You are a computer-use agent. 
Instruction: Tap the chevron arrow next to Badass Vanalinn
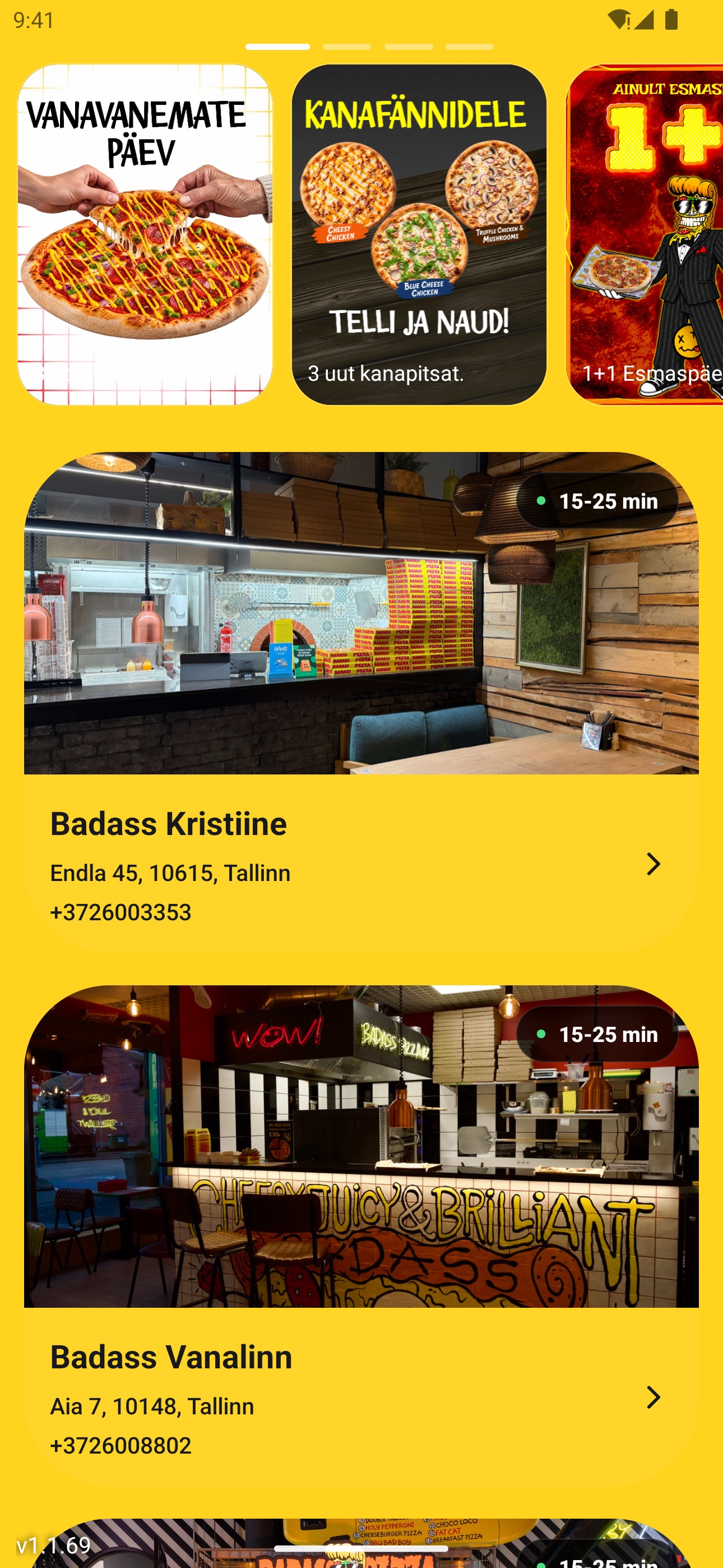(x=653, y=1398)
